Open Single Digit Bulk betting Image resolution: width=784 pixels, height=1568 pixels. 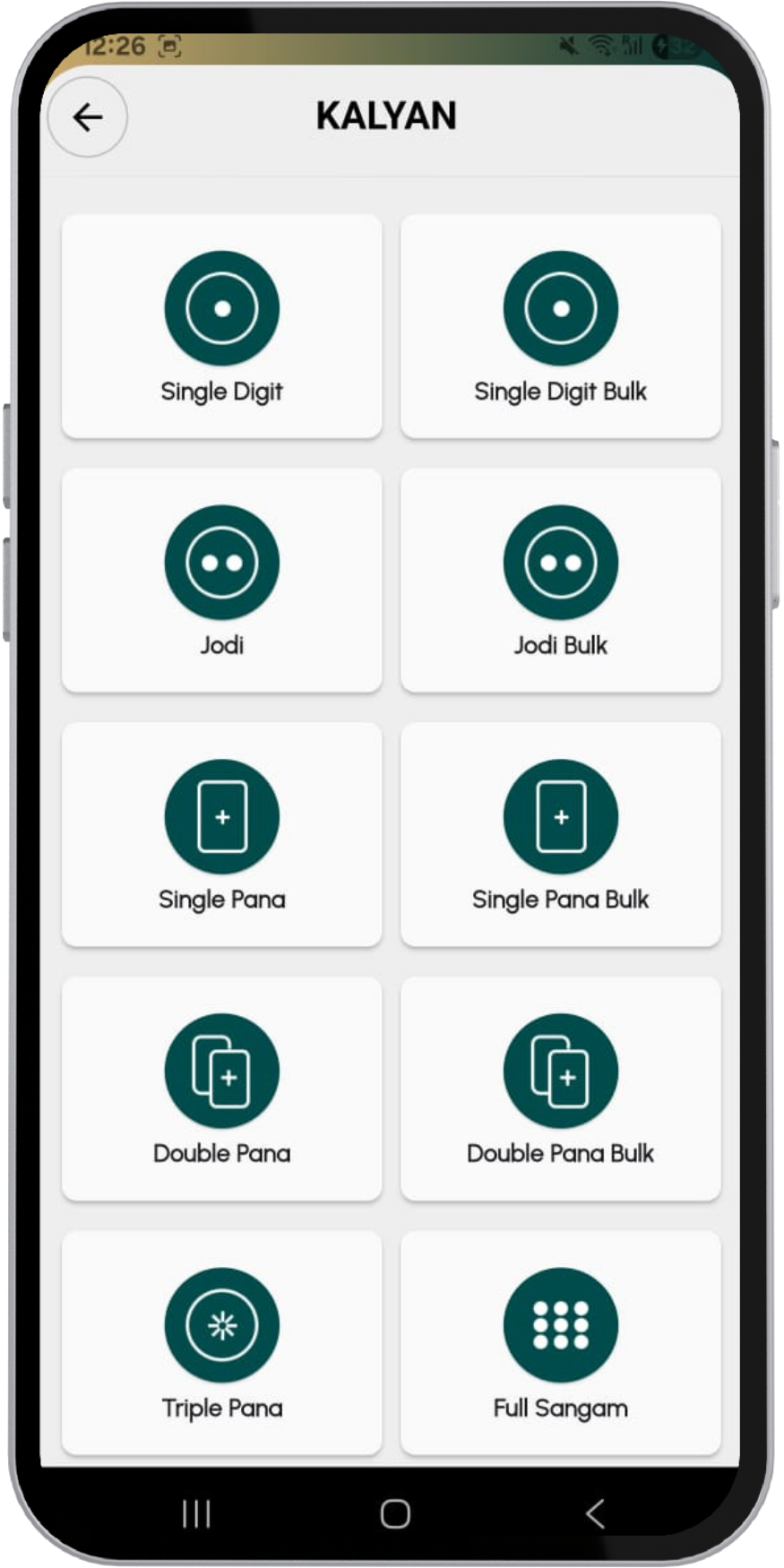point(561,308)
